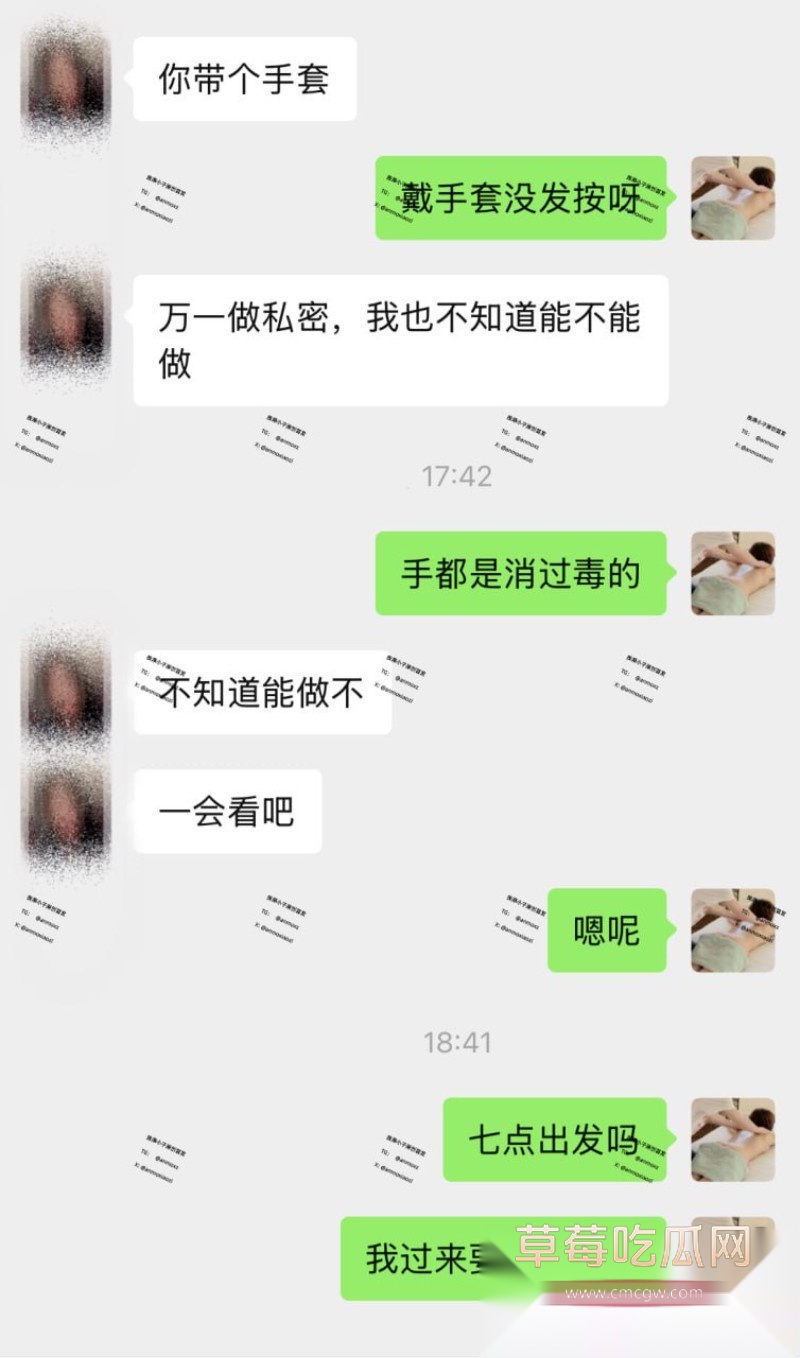Open the blurred avatar beside '不知道能做不'
800x1358 pixels.
pyautogui.click(x=65, y=690)
